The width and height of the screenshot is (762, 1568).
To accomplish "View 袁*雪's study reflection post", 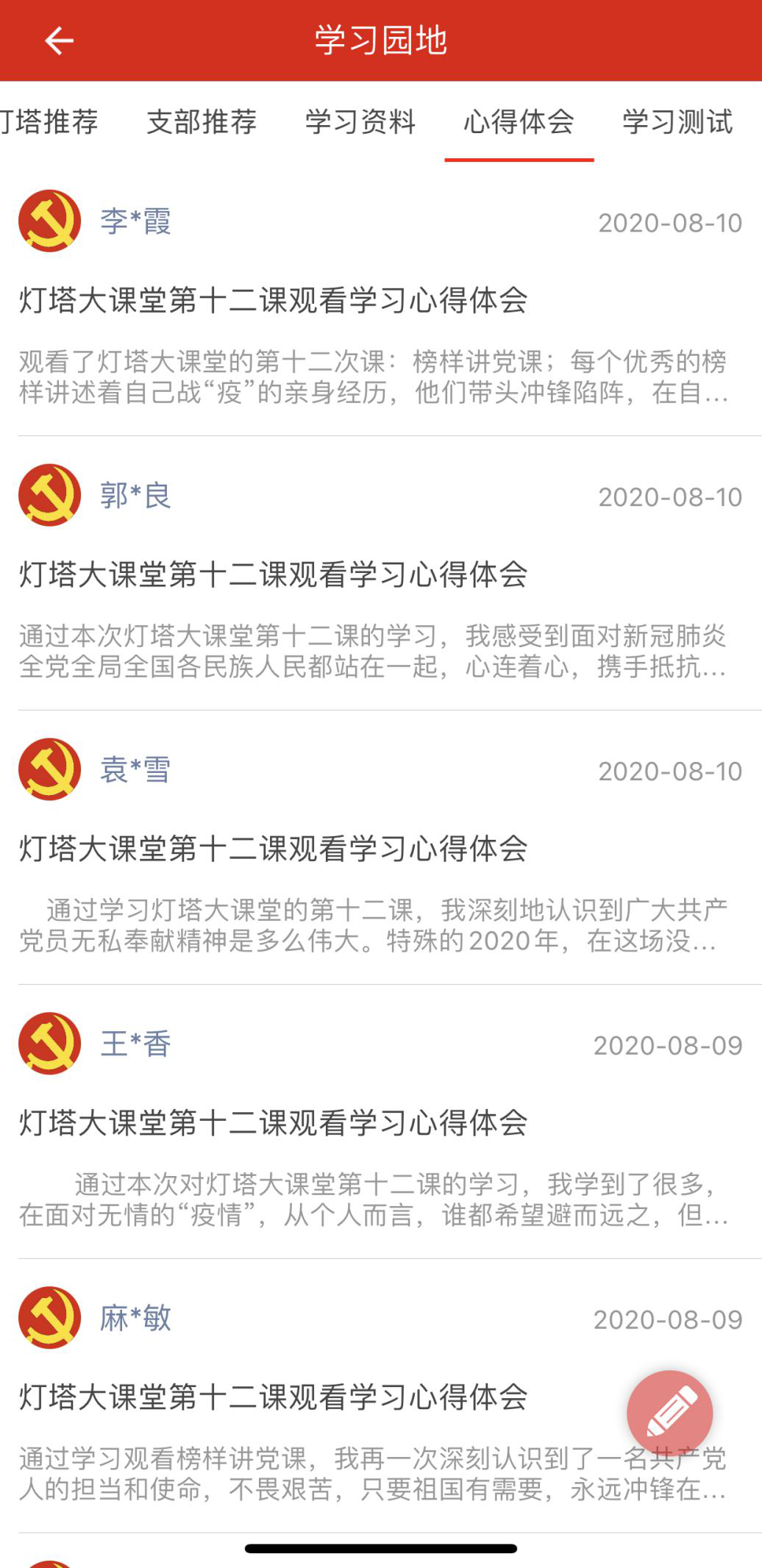I will (x=273, y=849).
